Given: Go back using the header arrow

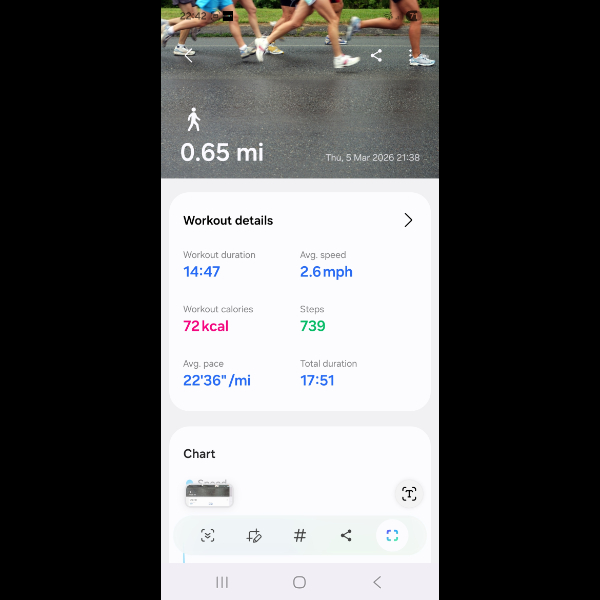Looking at the screenshot, I should pos(187,56).
